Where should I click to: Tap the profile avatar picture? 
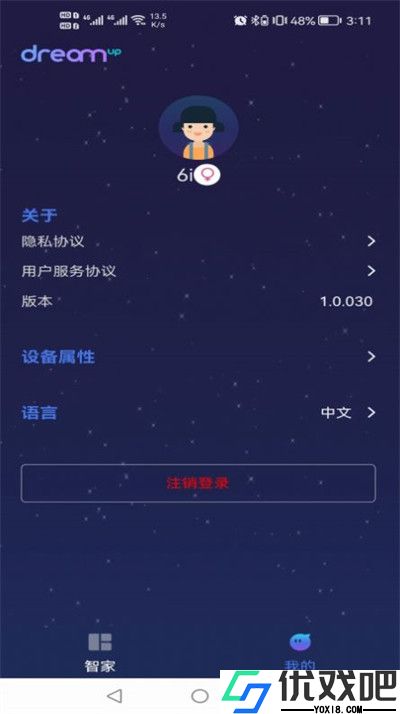coord(198,128)
